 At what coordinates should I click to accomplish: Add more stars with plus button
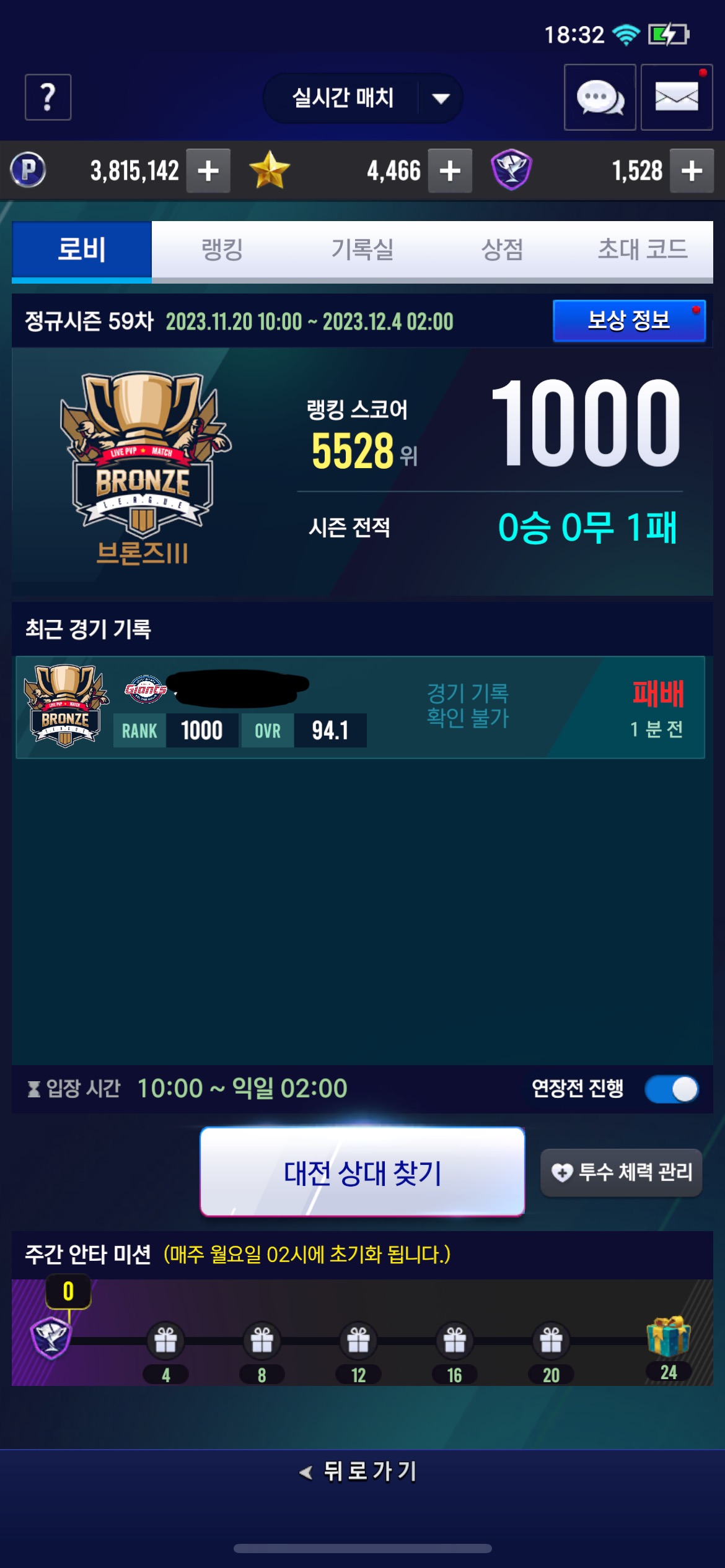coord(450,170)
